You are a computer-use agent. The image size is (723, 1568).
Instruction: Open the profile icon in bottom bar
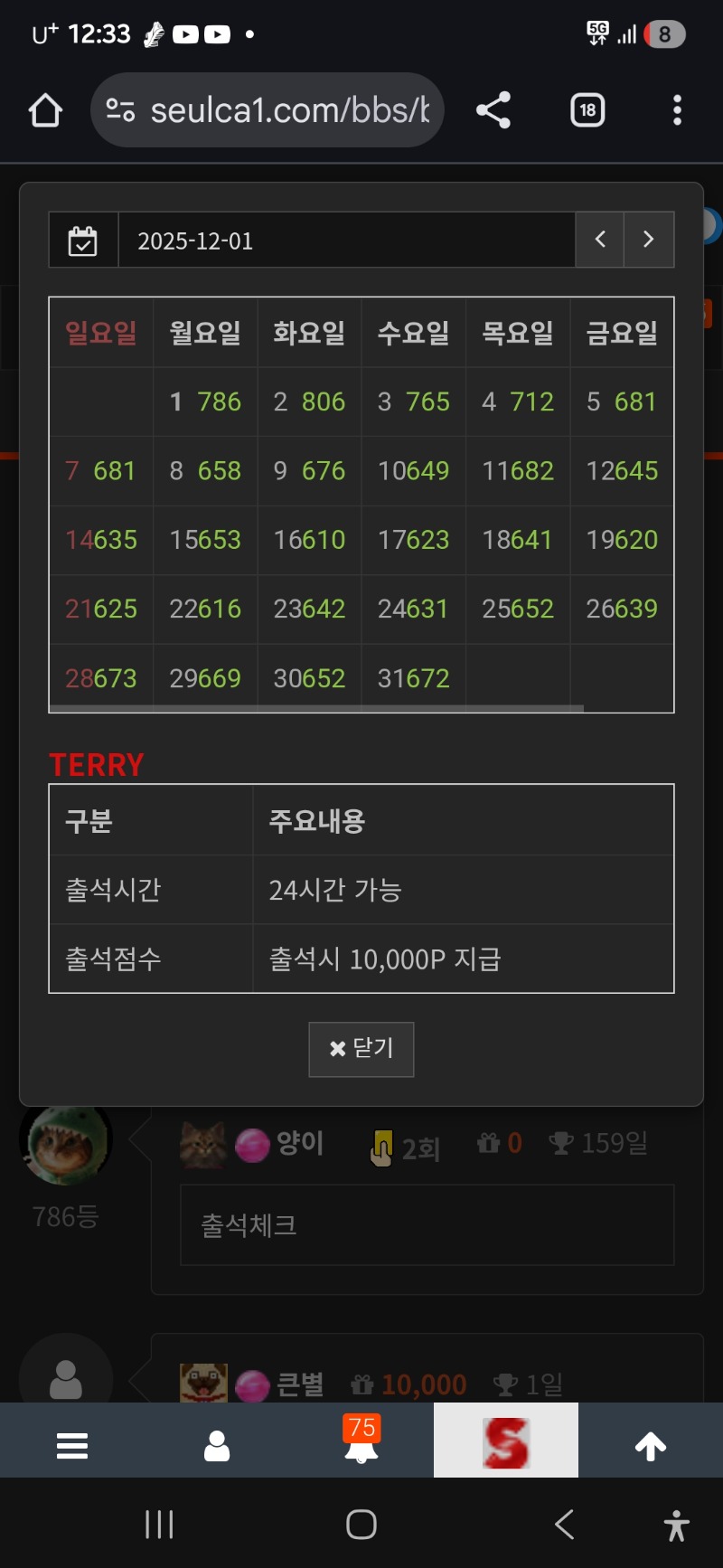click(217, 1445)
